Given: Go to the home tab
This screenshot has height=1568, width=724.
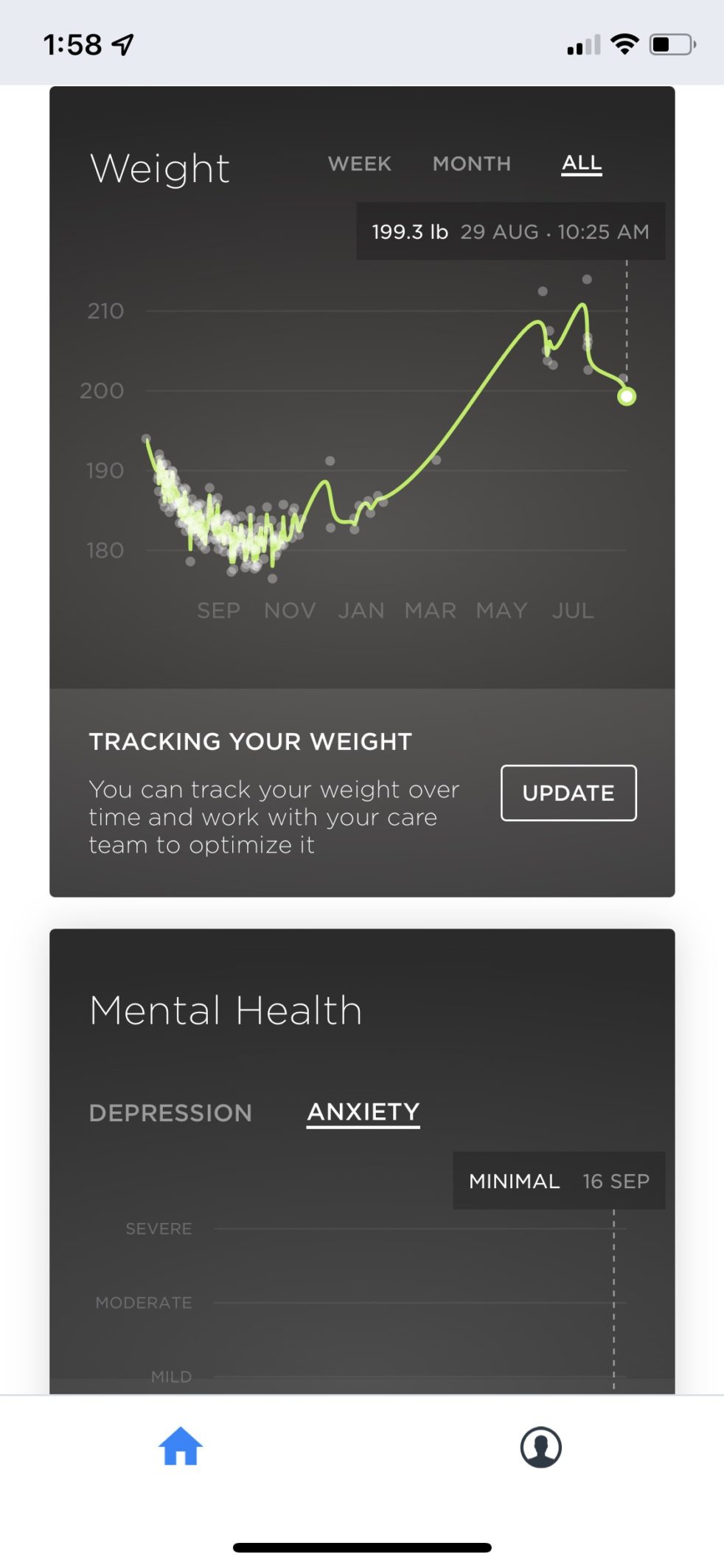Looking at the screenshot, I should pyautogui.click(x=181, y=1446).
